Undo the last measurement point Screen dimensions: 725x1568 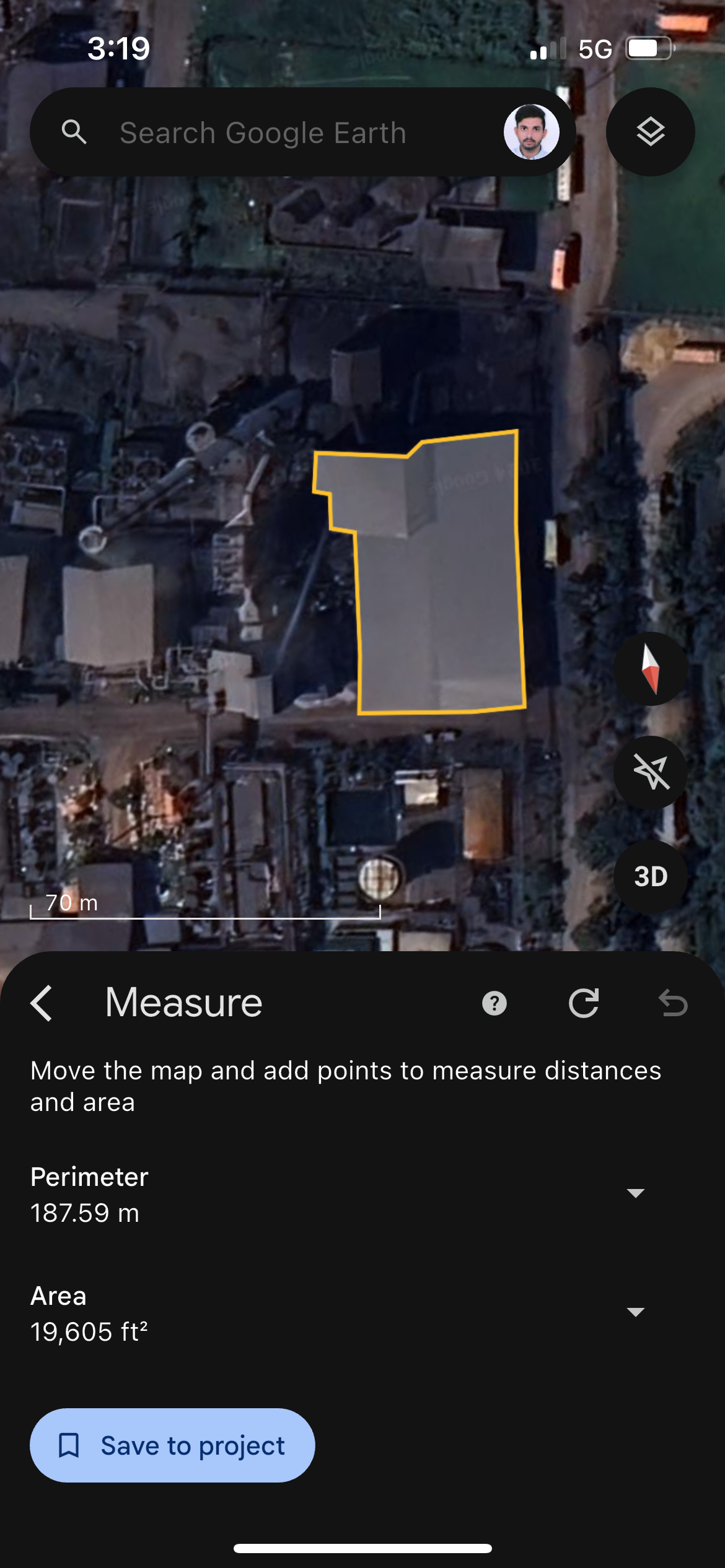(673, 1003)
